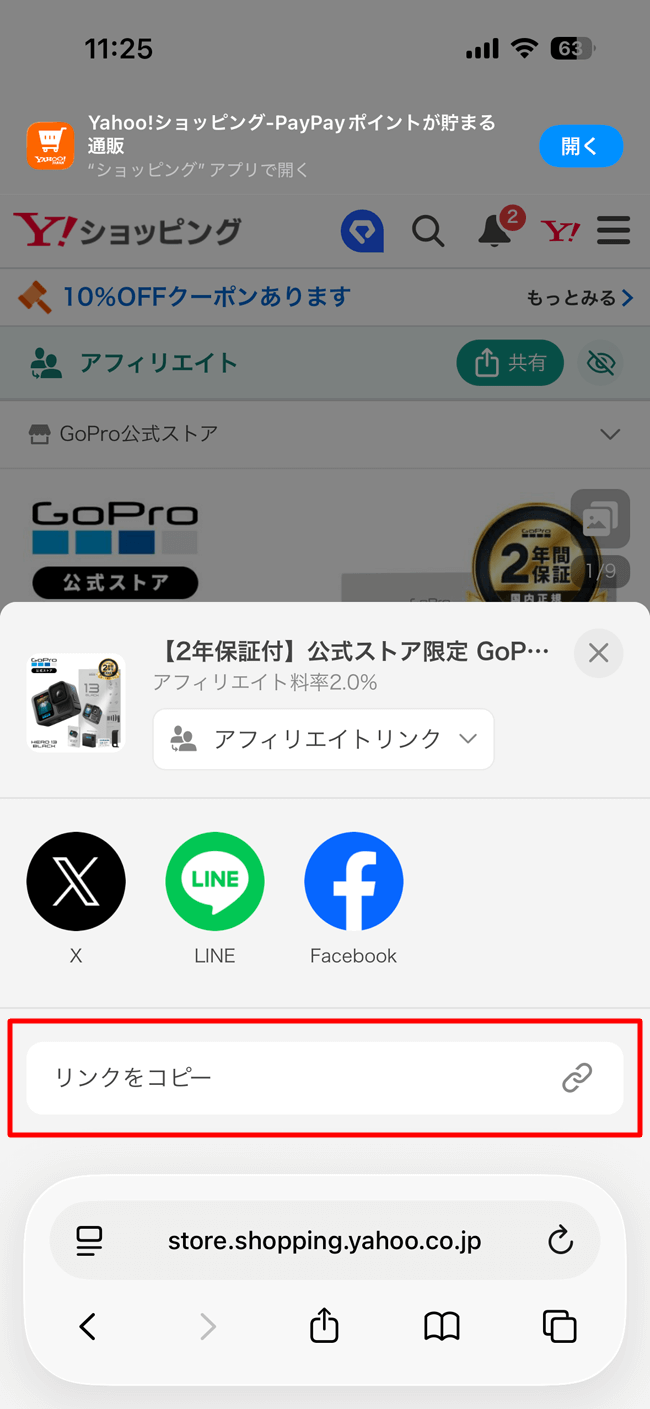This screenshot has width=650, height=1409.
Task: Open the page settings icon in address bar
Action: [90, 1241]
